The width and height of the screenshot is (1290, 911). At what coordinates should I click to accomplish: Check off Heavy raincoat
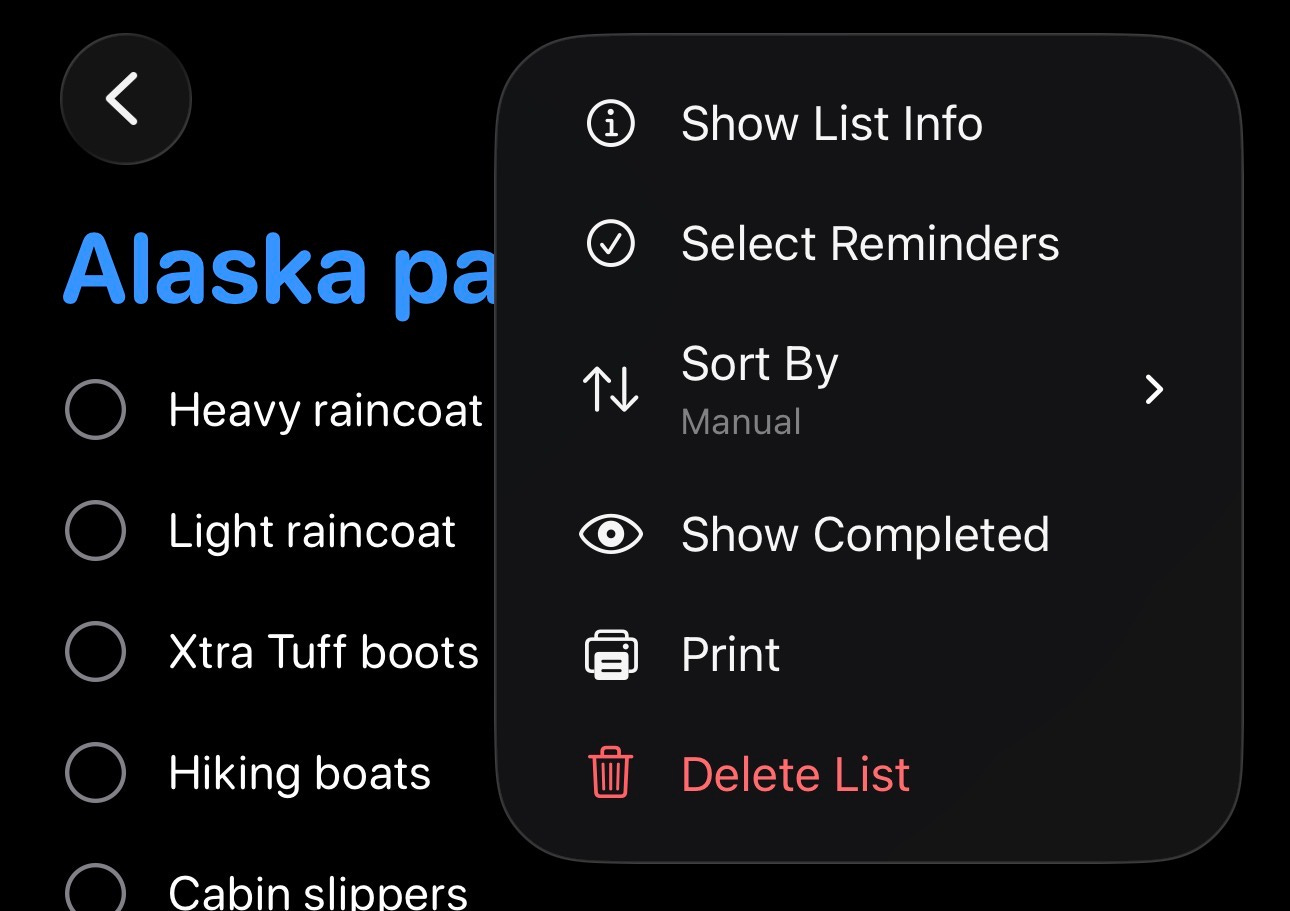[95, 410]
